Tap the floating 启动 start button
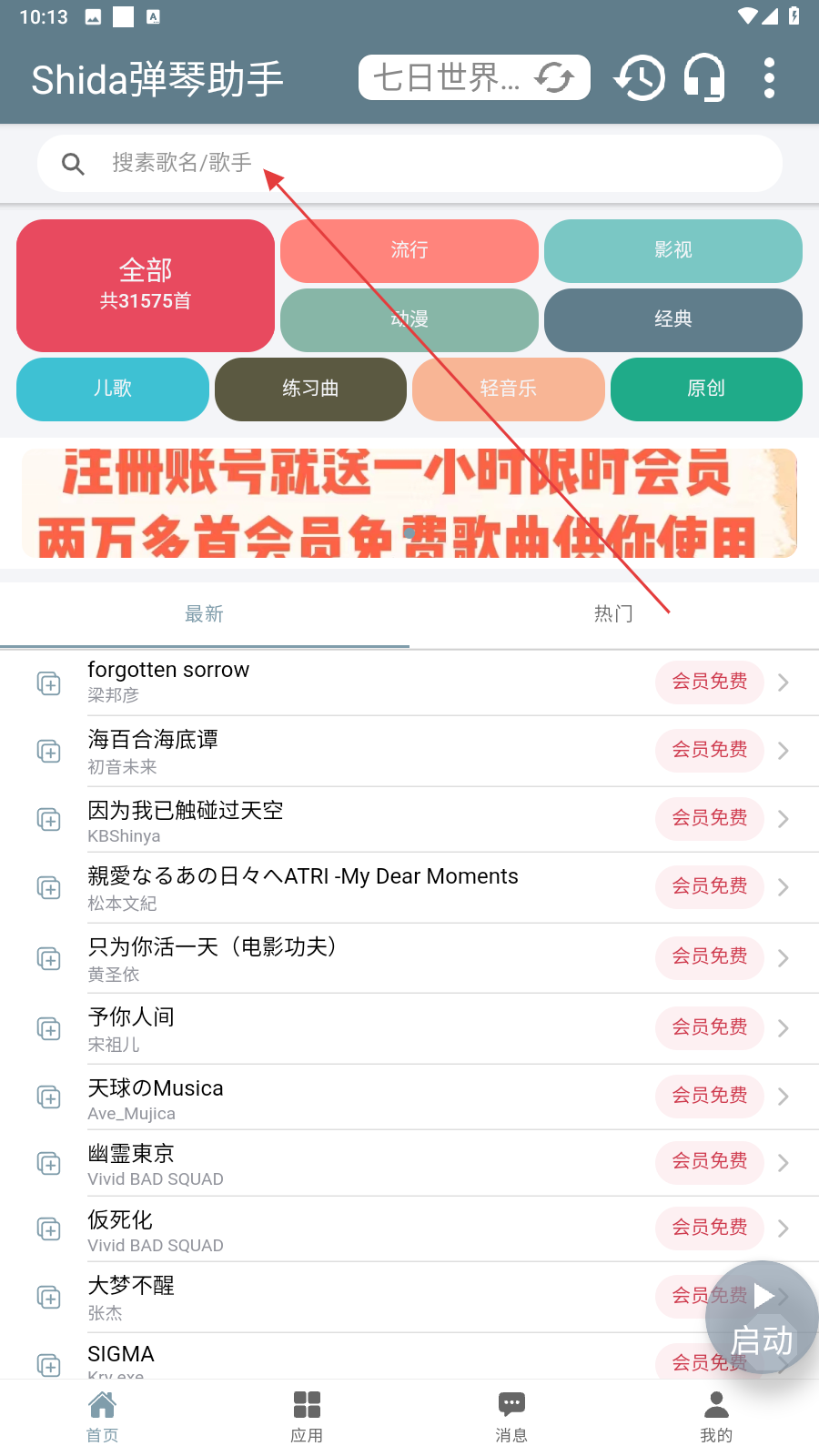Image resolution: width=819 pixels, height=1456 pixels. [x=762, y=1318]
